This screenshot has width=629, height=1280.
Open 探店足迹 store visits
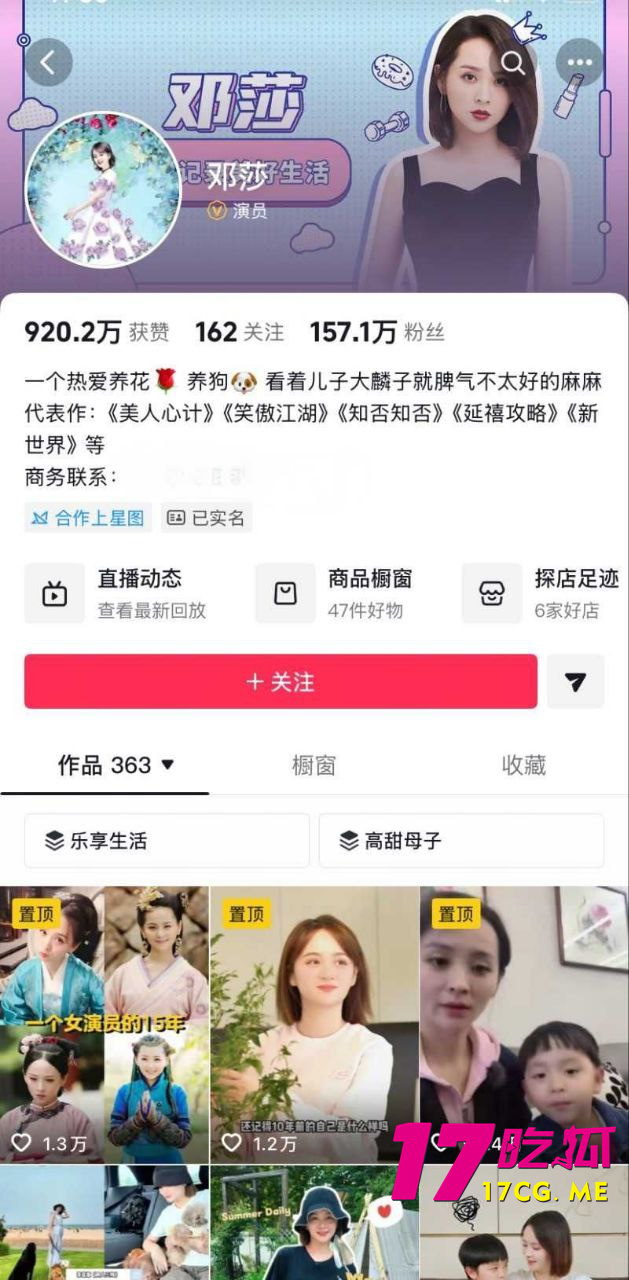[x=545, y=593]
